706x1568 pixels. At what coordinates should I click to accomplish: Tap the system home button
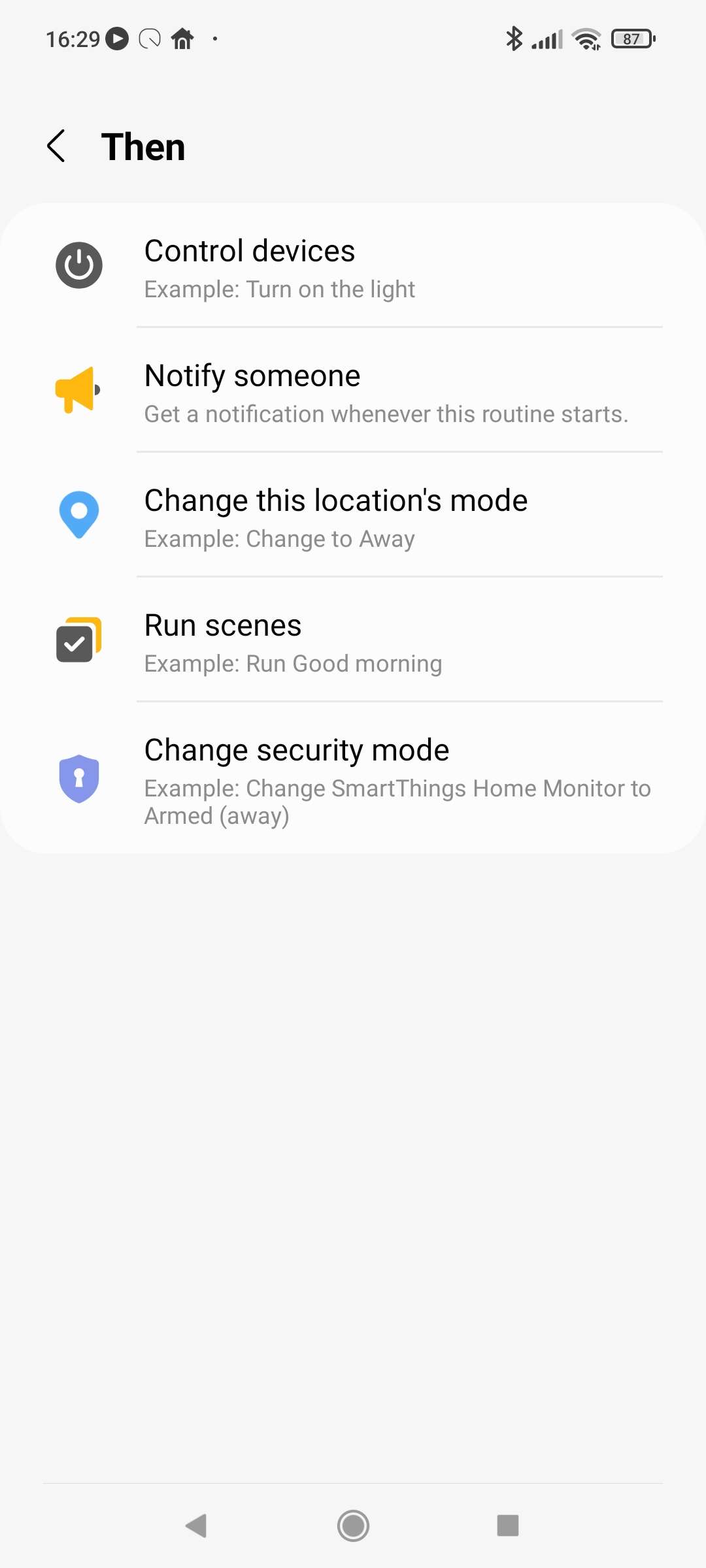coord(353,1526)
